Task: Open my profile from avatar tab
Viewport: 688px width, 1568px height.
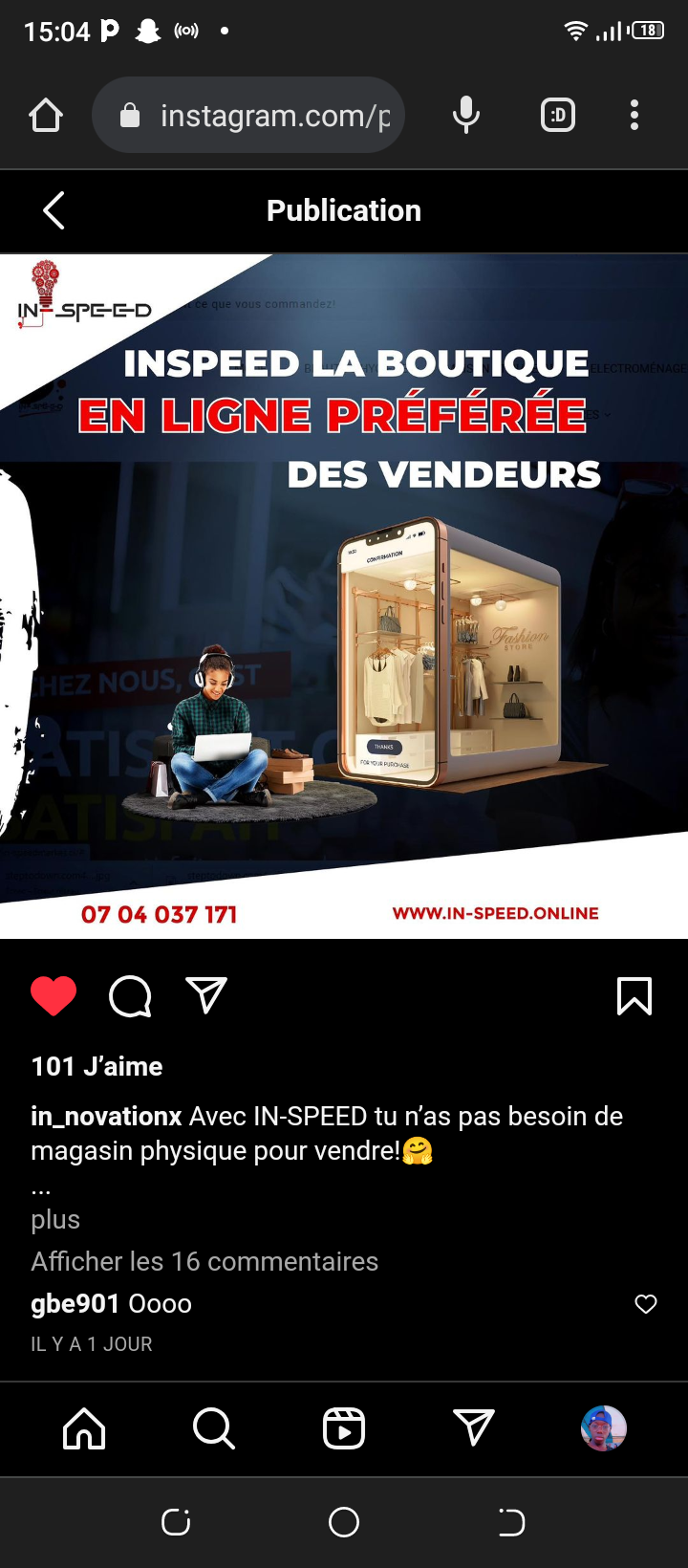Action: (x=604, y=1428)
